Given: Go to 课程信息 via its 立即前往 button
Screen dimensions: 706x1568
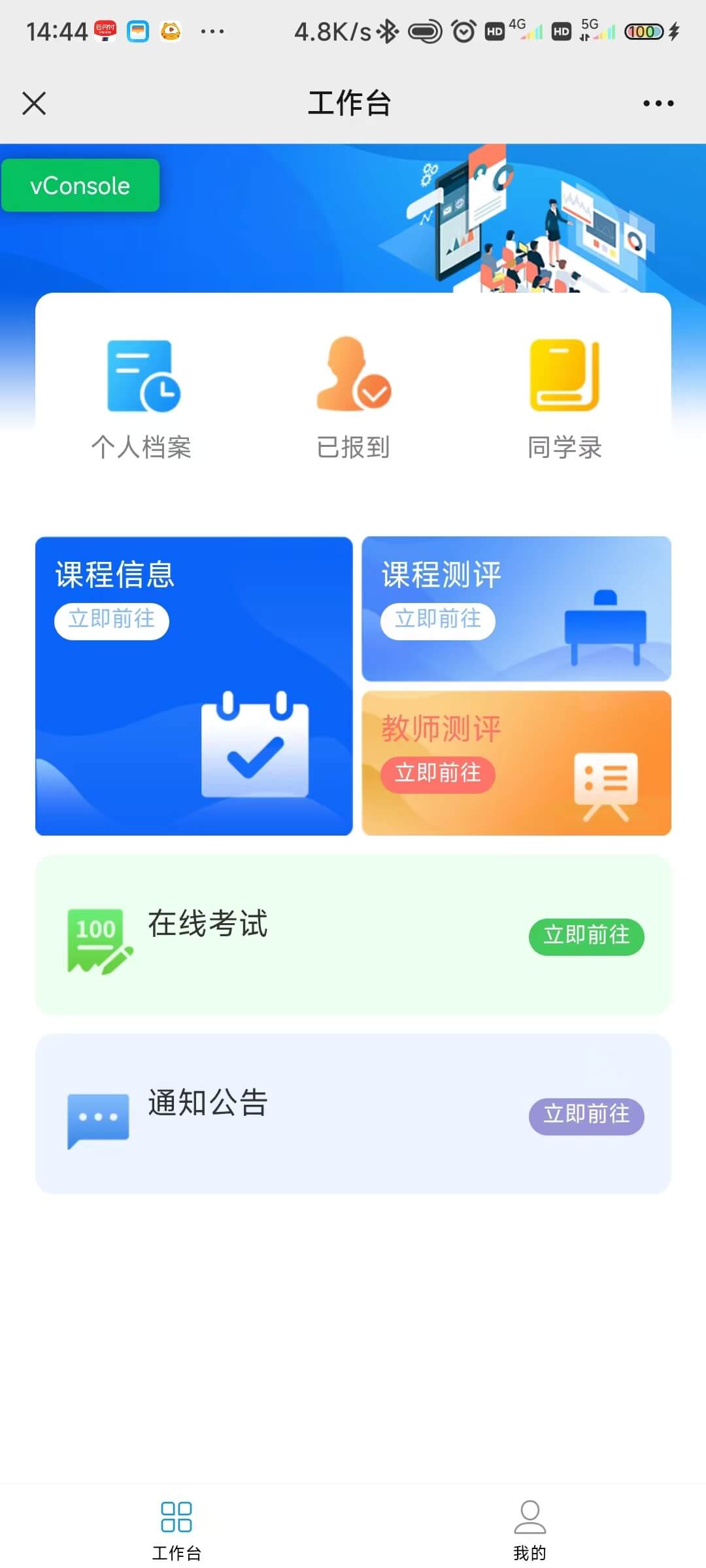Looking at the screenshot, I should [112, 621].
